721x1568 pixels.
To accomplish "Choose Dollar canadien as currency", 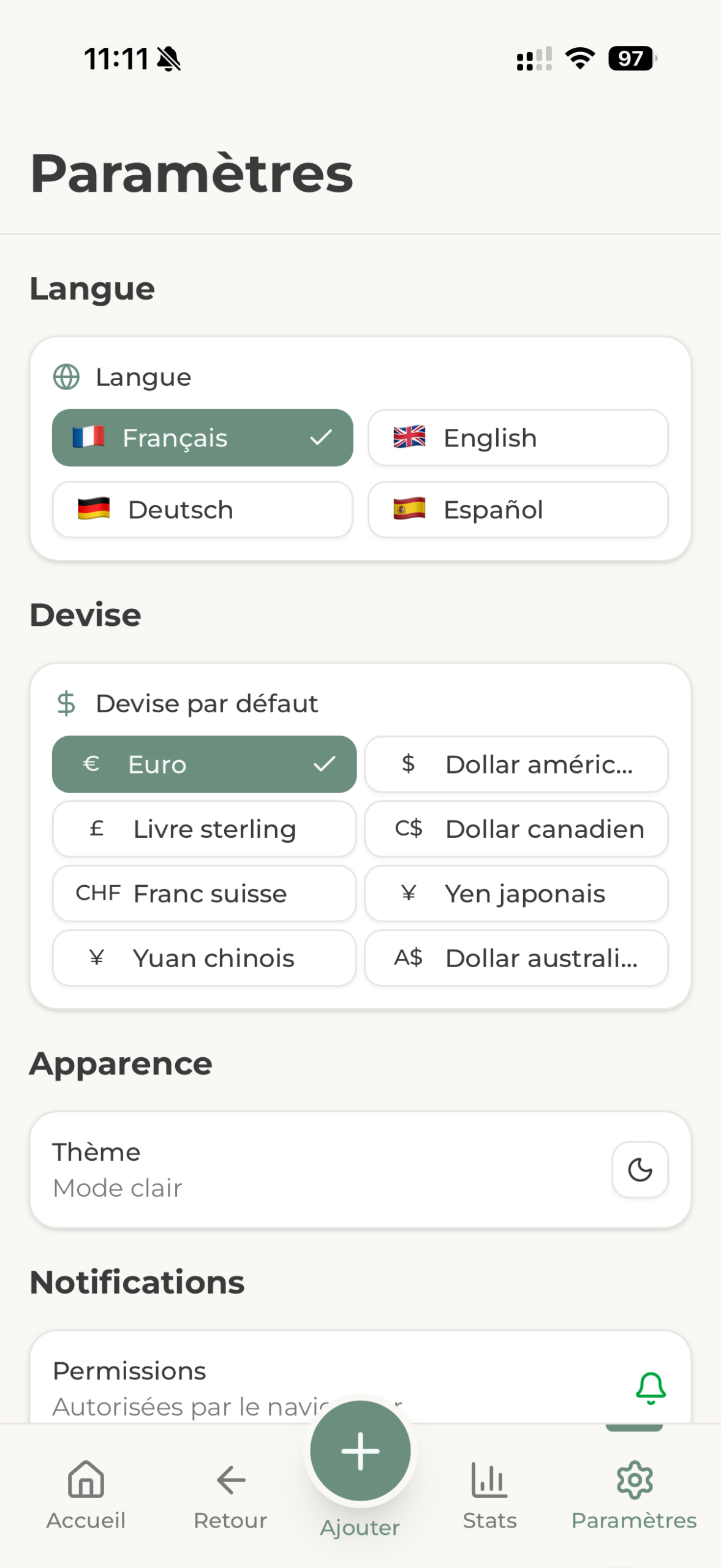I will click(516, 829).
